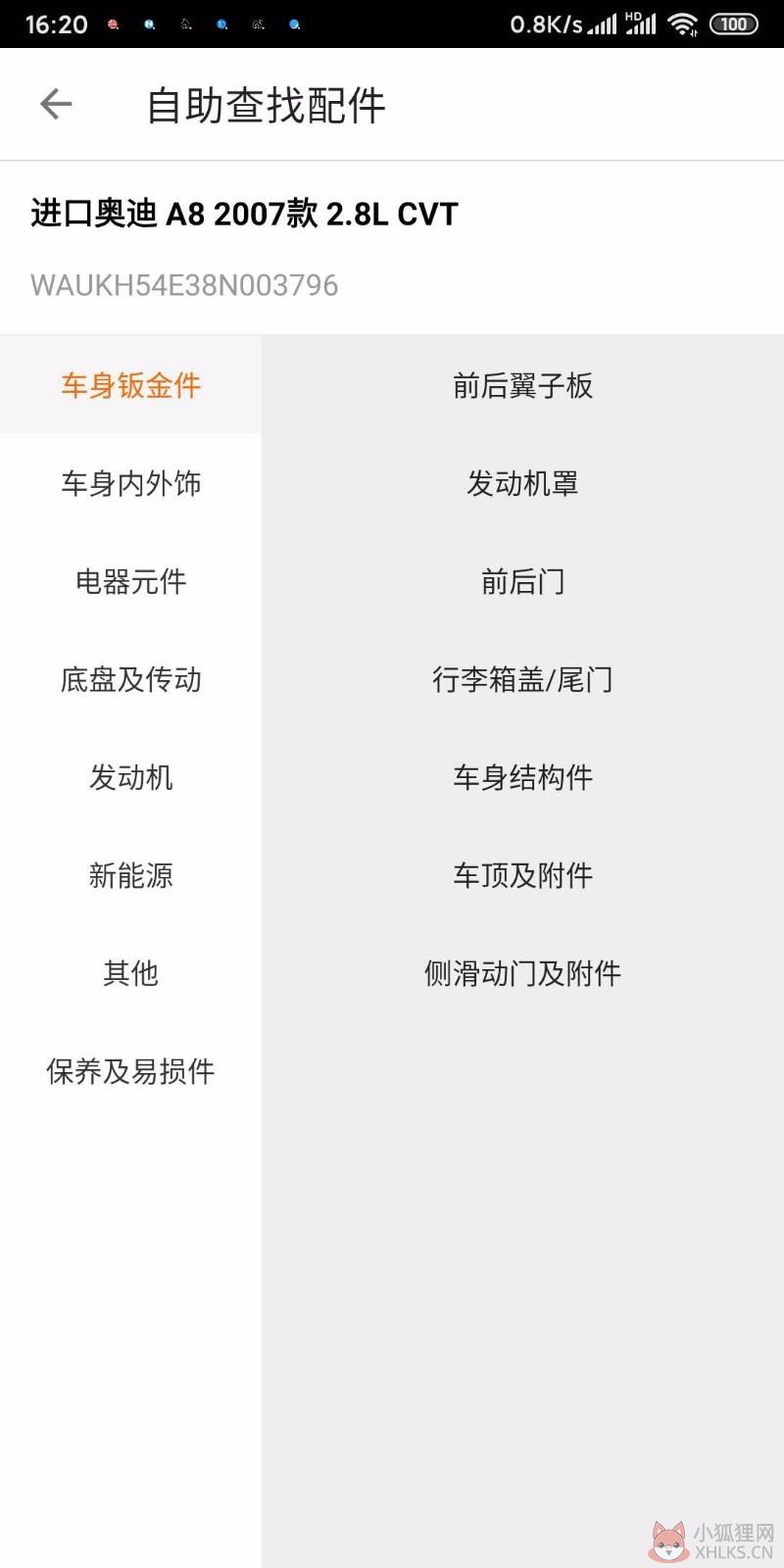View the 车身结构件 parts
The image size is (784, 1568).
(522, 776)
